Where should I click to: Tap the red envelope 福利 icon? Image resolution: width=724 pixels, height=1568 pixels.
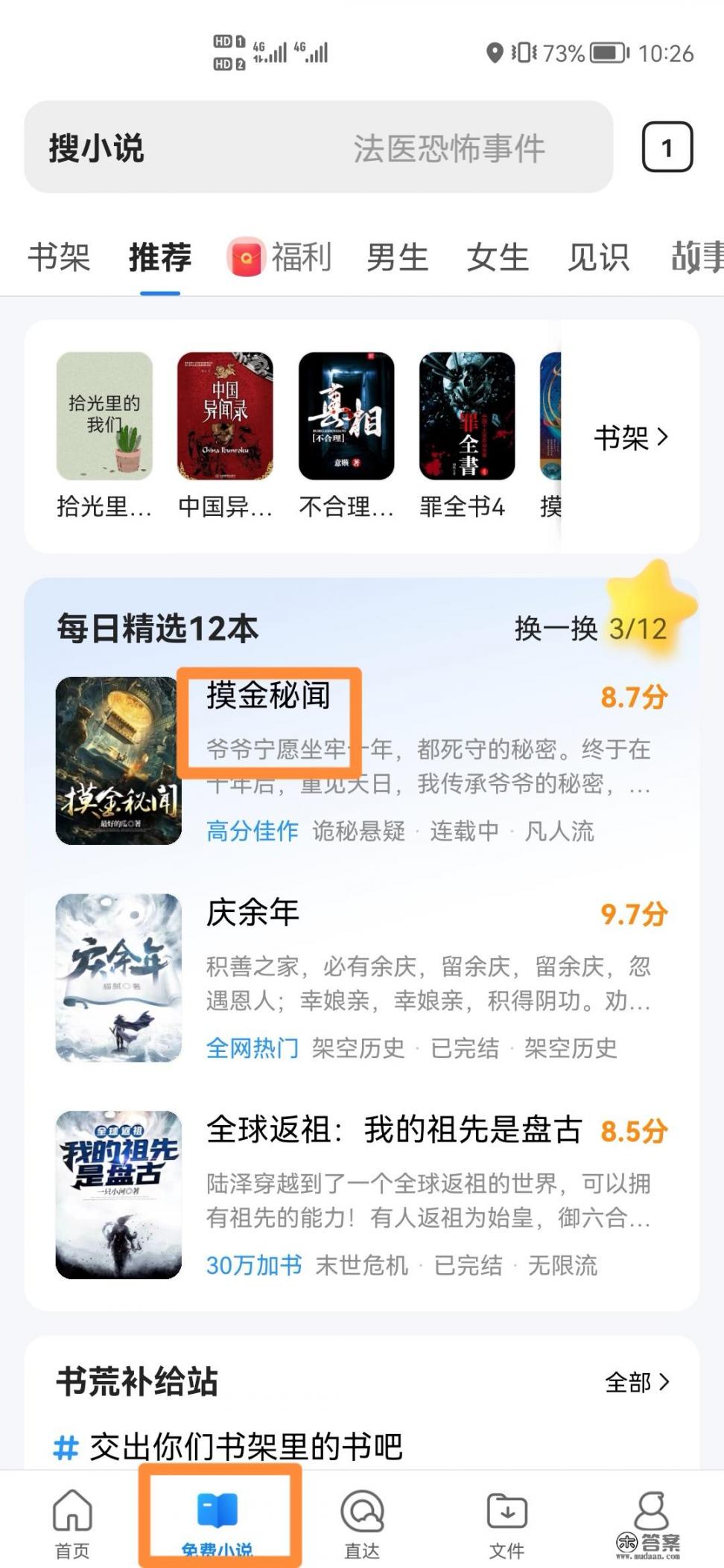(x=246, y=257)
